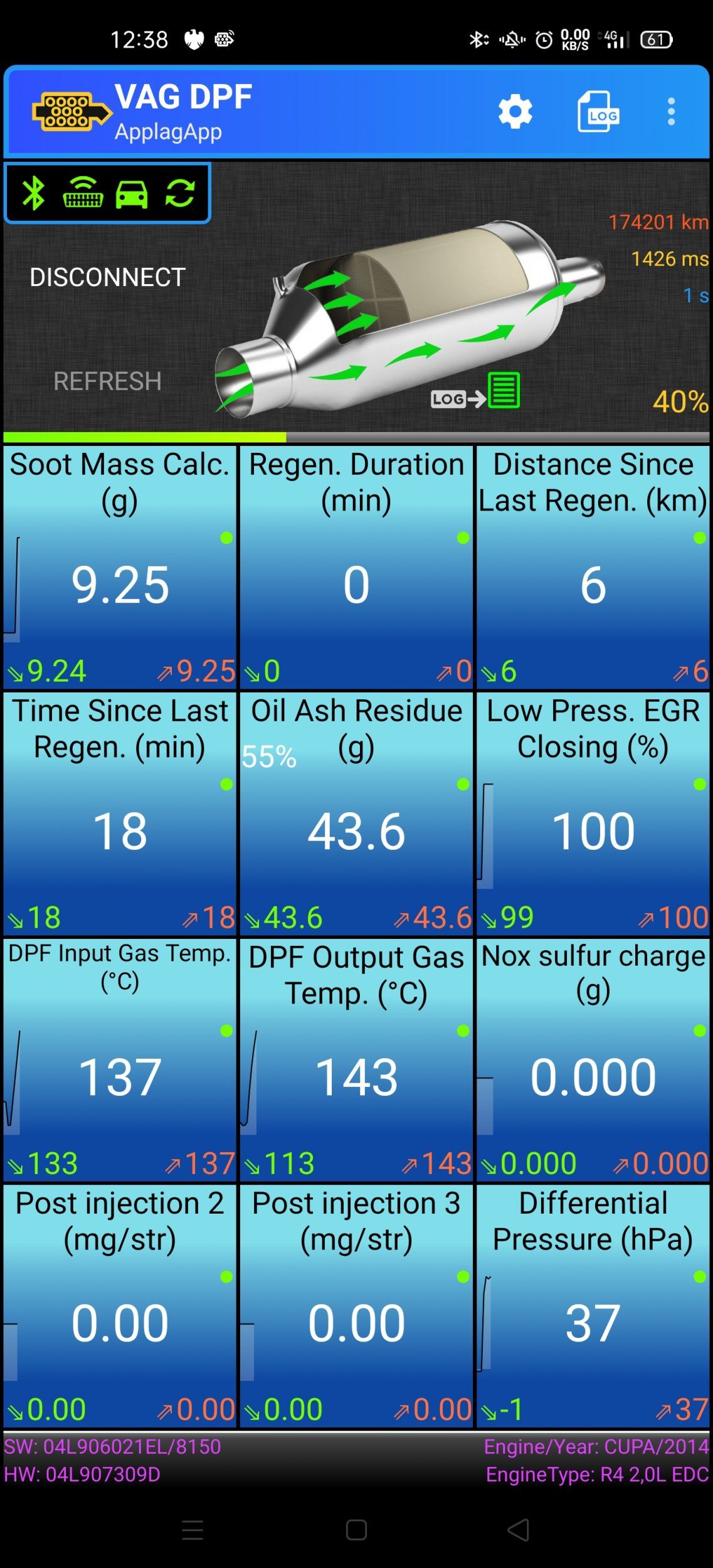Open the Soot Mass Calc. tile
Viewport: 713px width, 1568px height.
120,568
